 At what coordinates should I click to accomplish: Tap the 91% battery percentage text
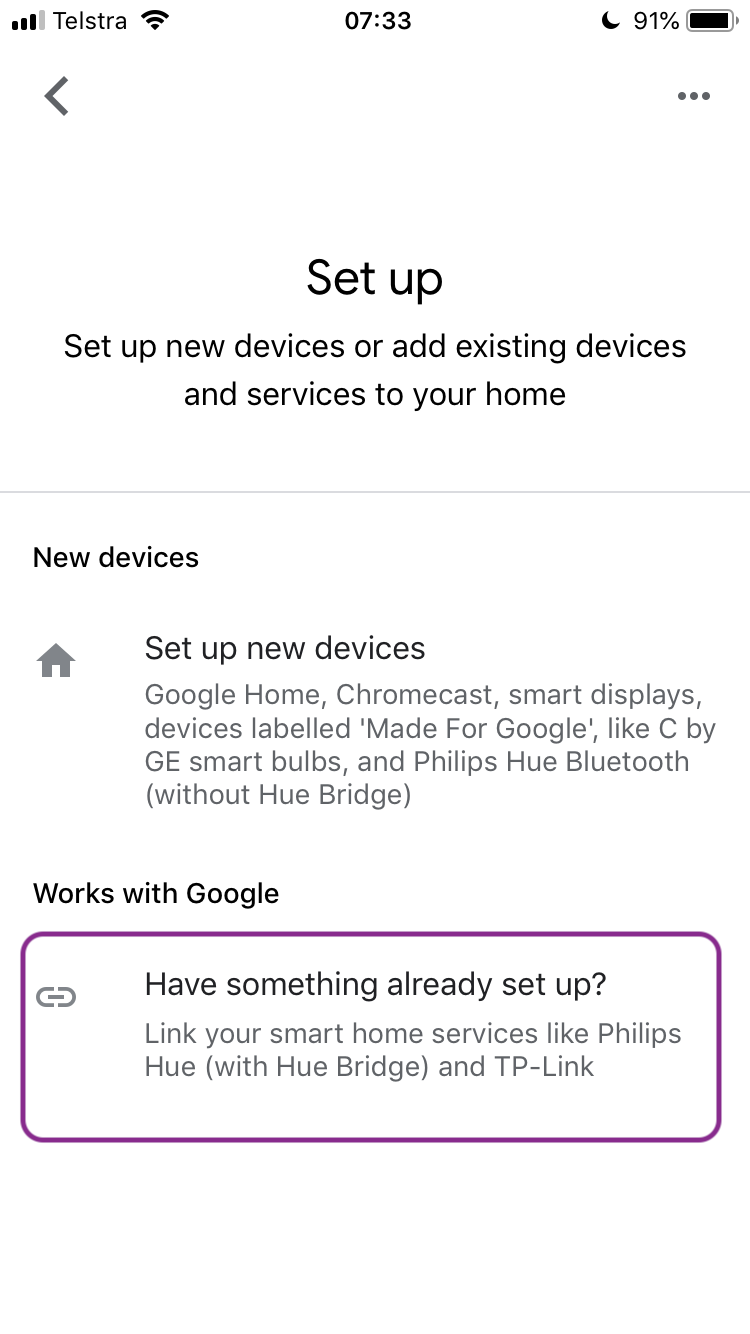(x=655, y=19)
